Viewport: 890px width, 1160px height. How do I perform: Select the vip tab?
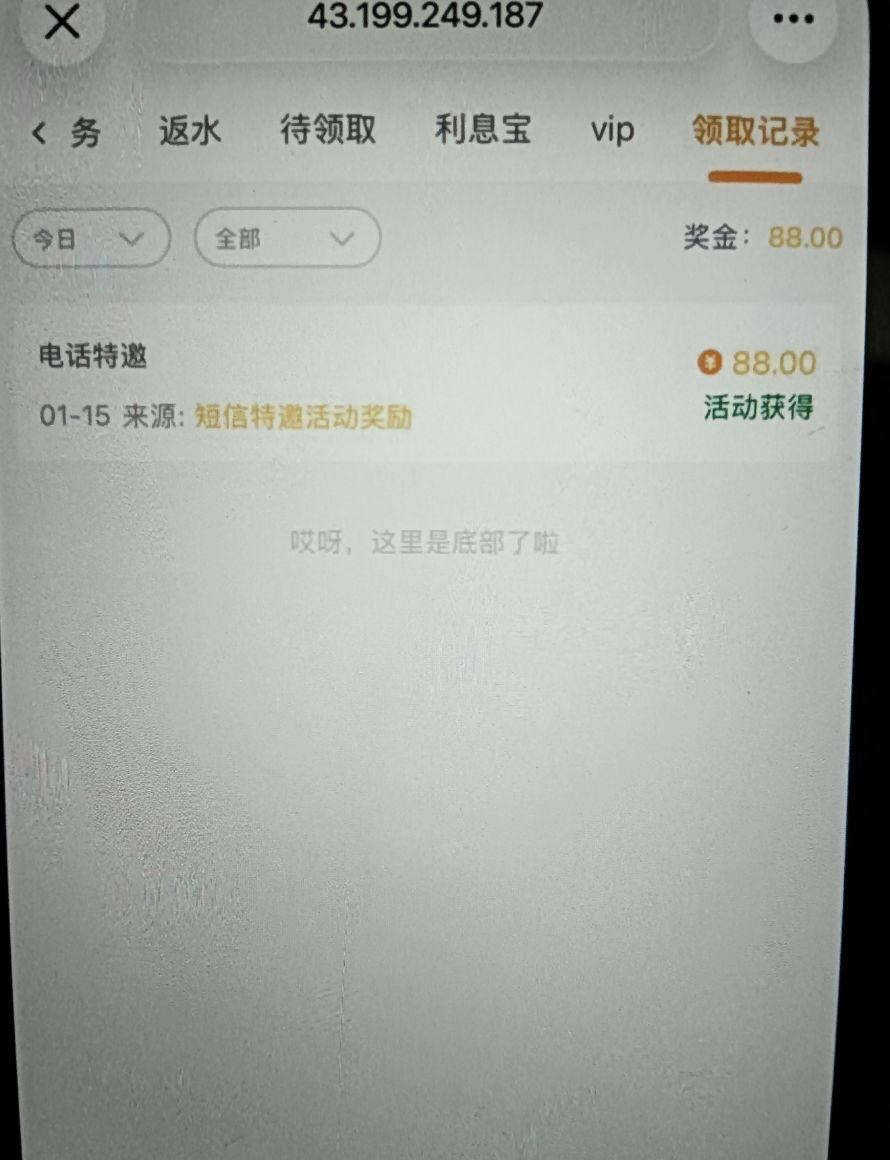(612, 130)
